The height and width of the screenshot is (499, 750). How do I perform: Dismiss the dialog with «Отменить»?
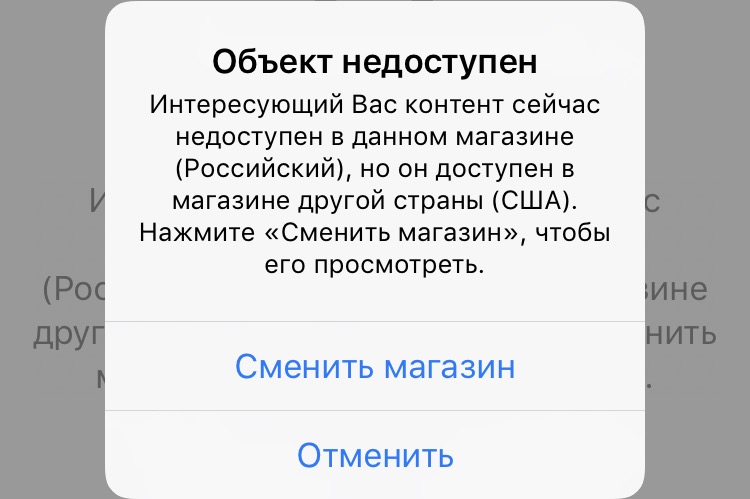pyautogui.click(x=375, y=456)
